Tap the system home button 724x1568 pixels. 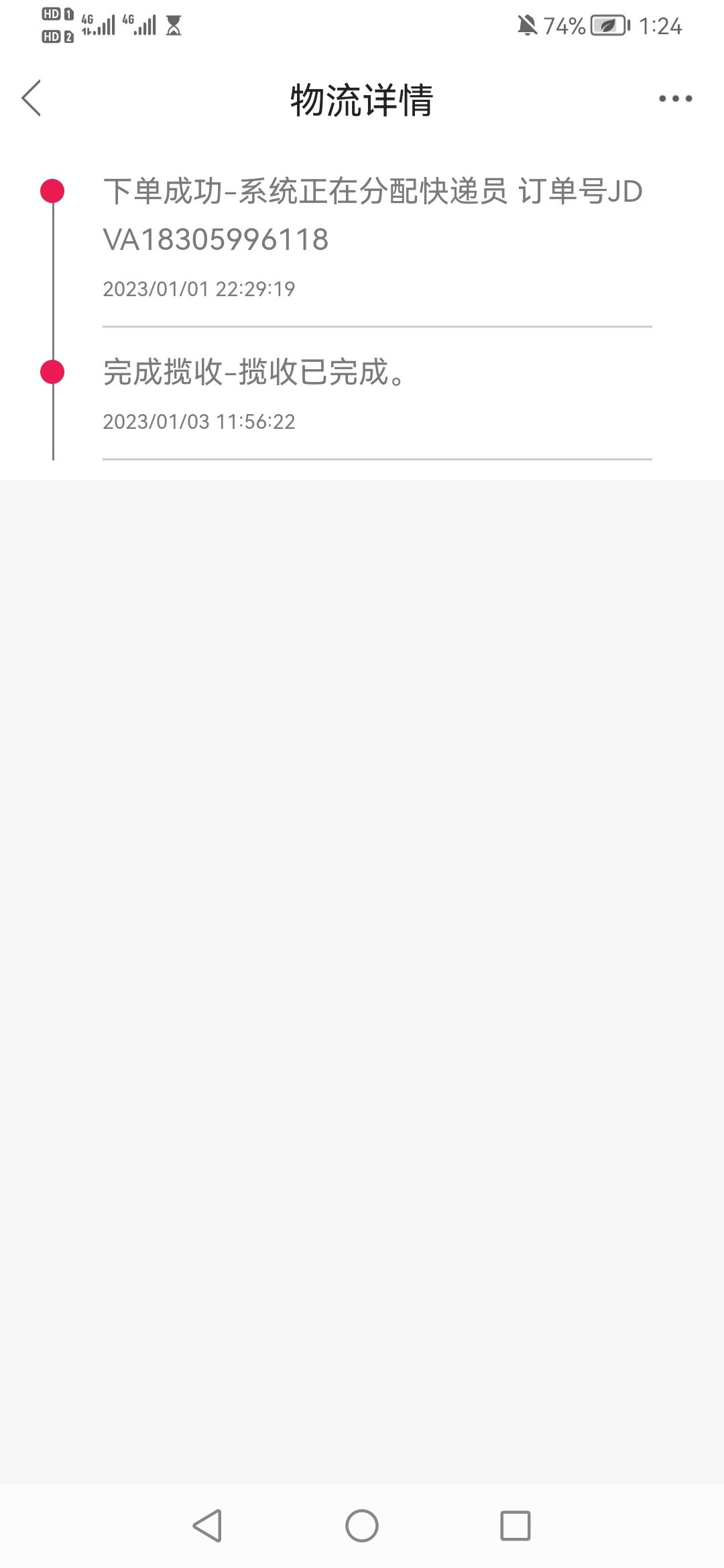pos(362,1526)
